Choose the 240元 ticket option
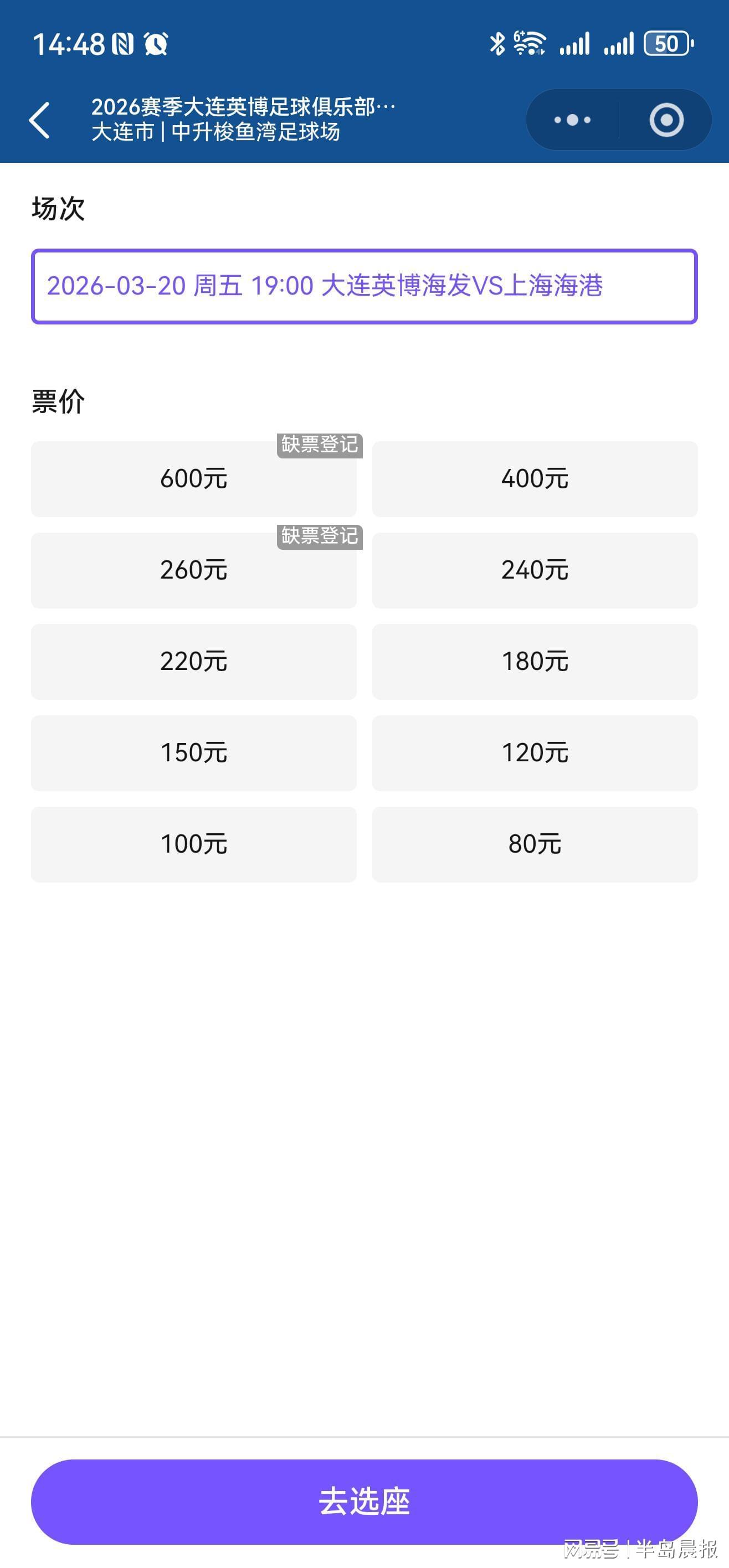 pos(535,570)
